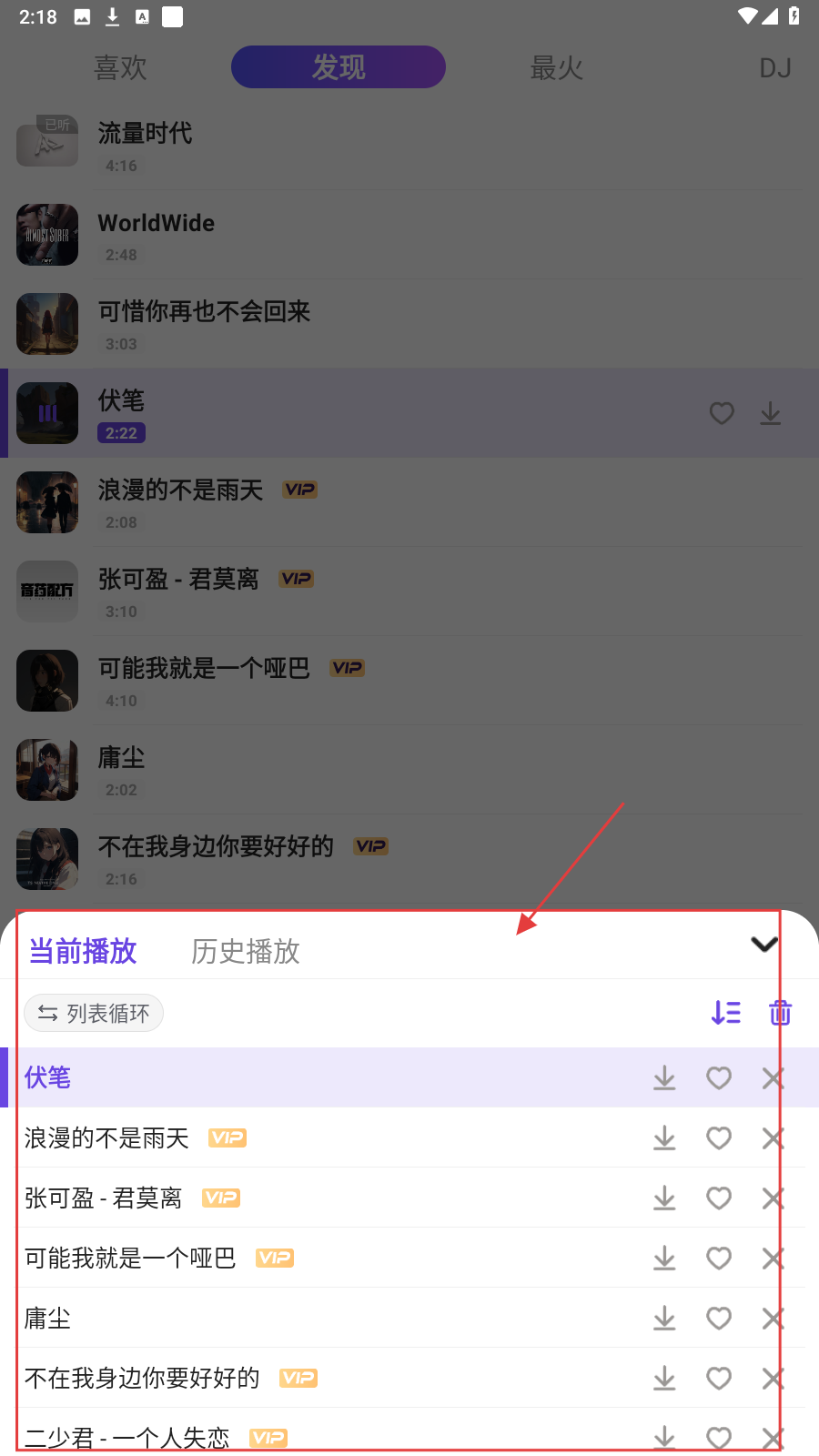The height and width of the screenshot is (1456, 819).
Task: Remove 不在我身边你要好好的 from the playlist
Action: click(773, 1379)
